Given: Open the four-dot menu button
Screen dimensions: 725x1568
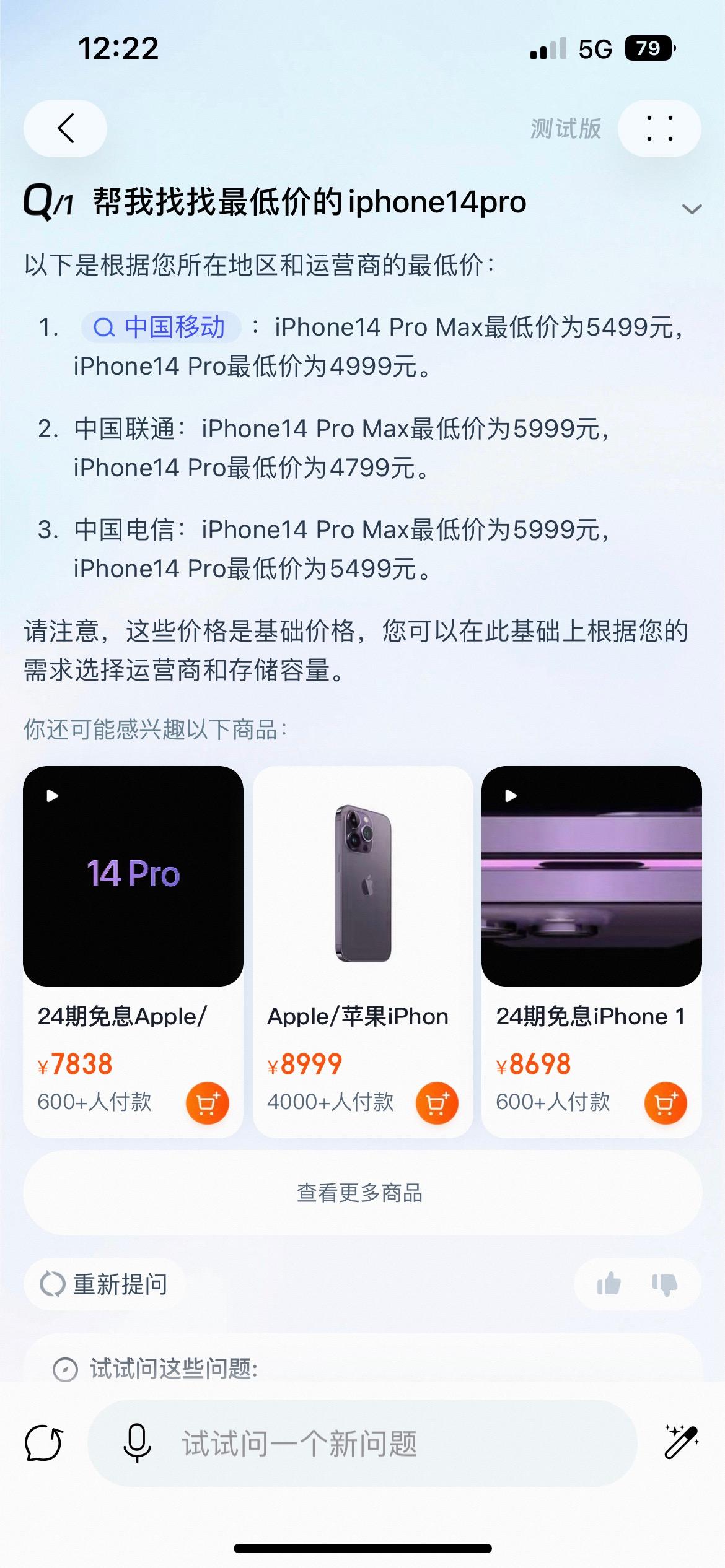Looking at the screenshot, I should point(659,128).
